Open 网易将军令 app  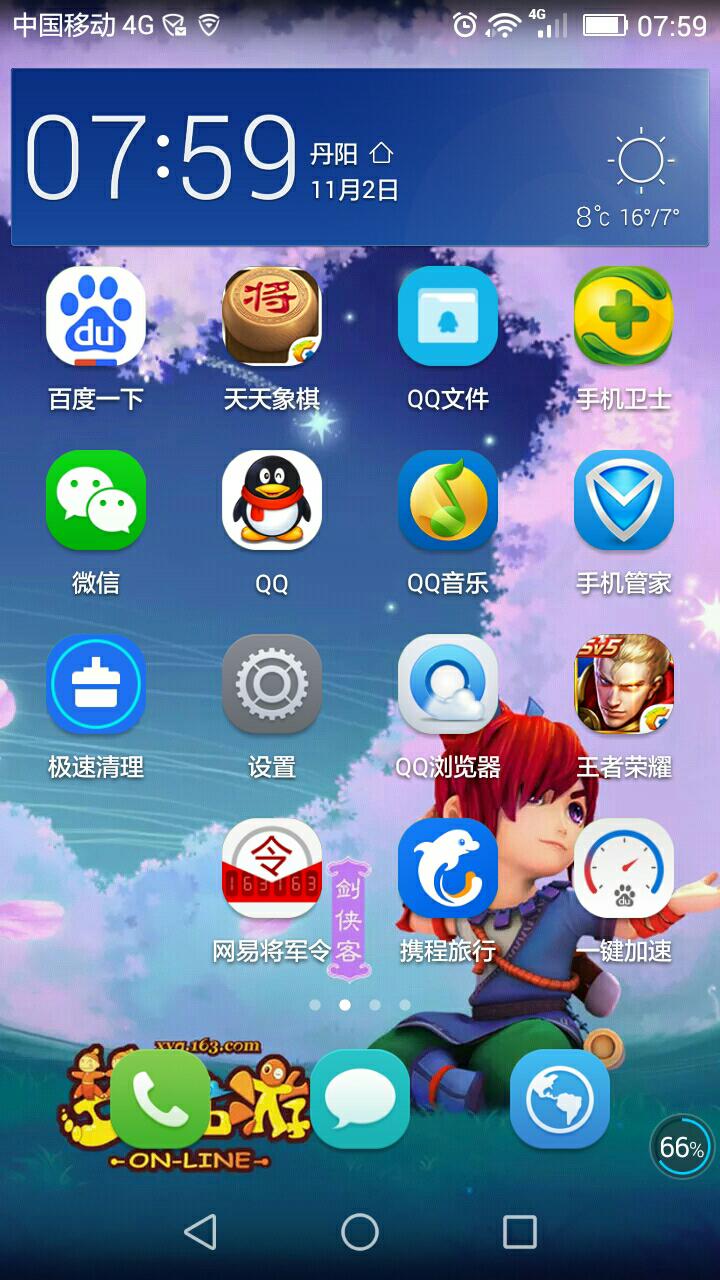[272, 868]
